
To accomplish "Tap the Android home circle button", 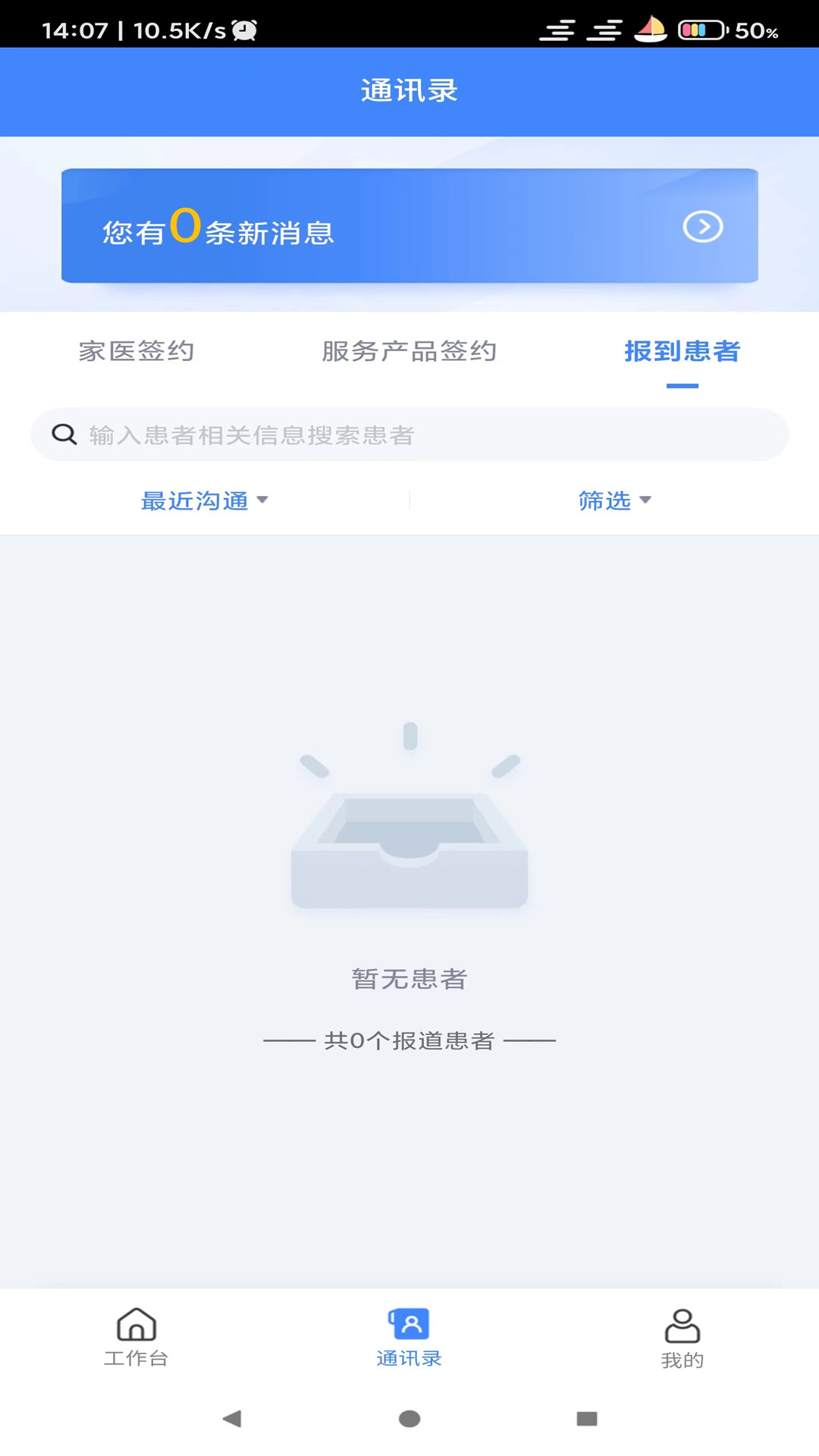I will click(409, 1417).
